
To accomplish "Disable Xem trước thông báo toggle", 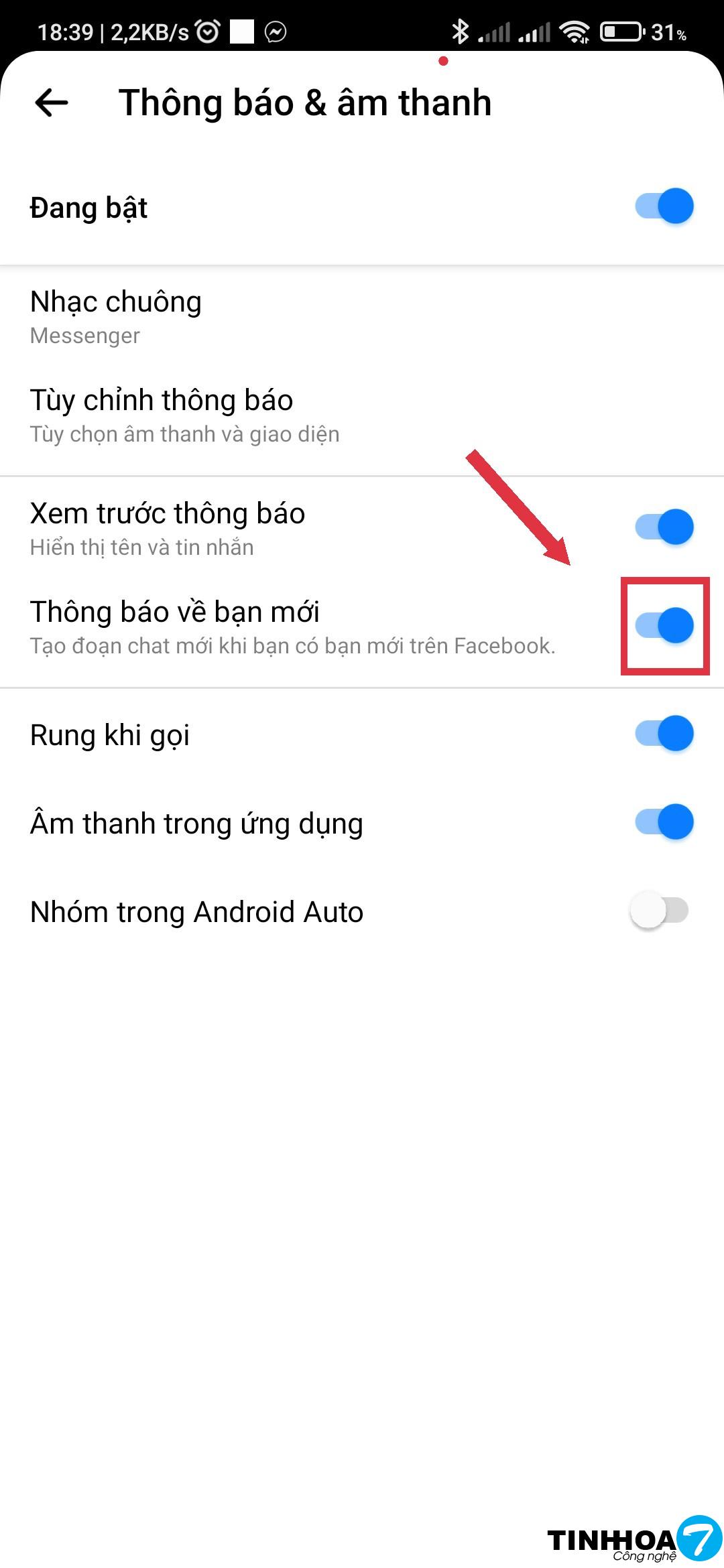I will click(664, 527).
